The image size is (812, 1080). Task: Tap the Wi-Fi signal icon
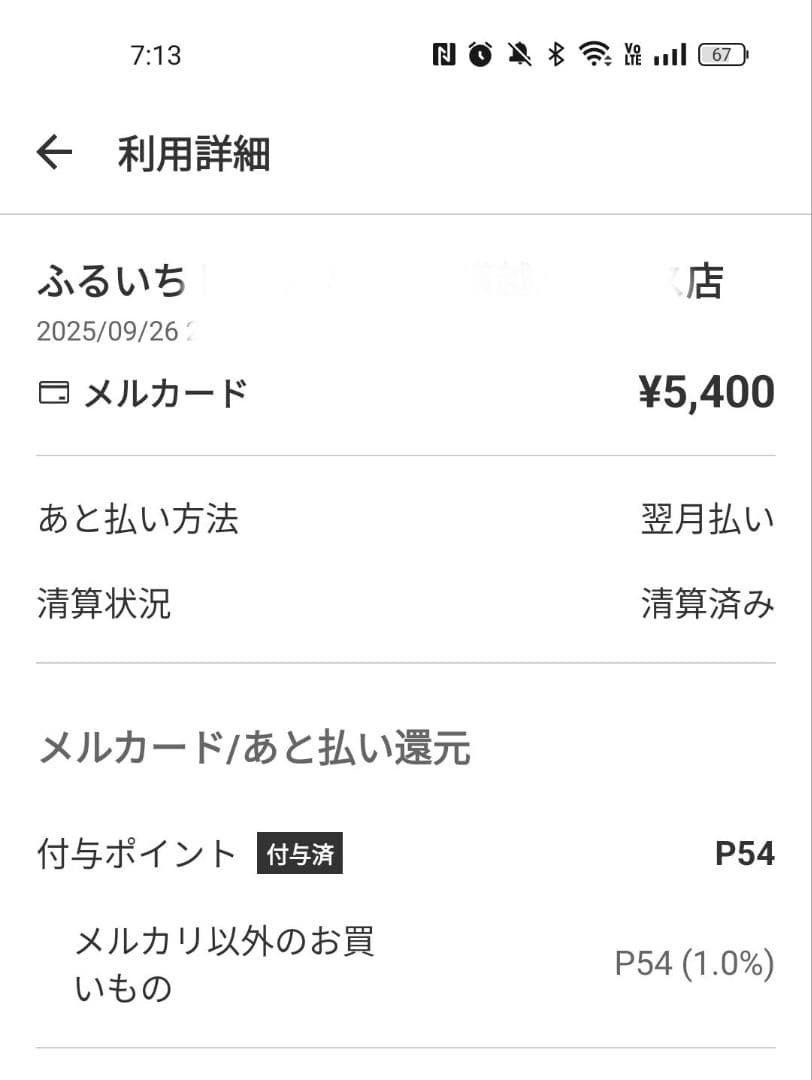point(594,55)
